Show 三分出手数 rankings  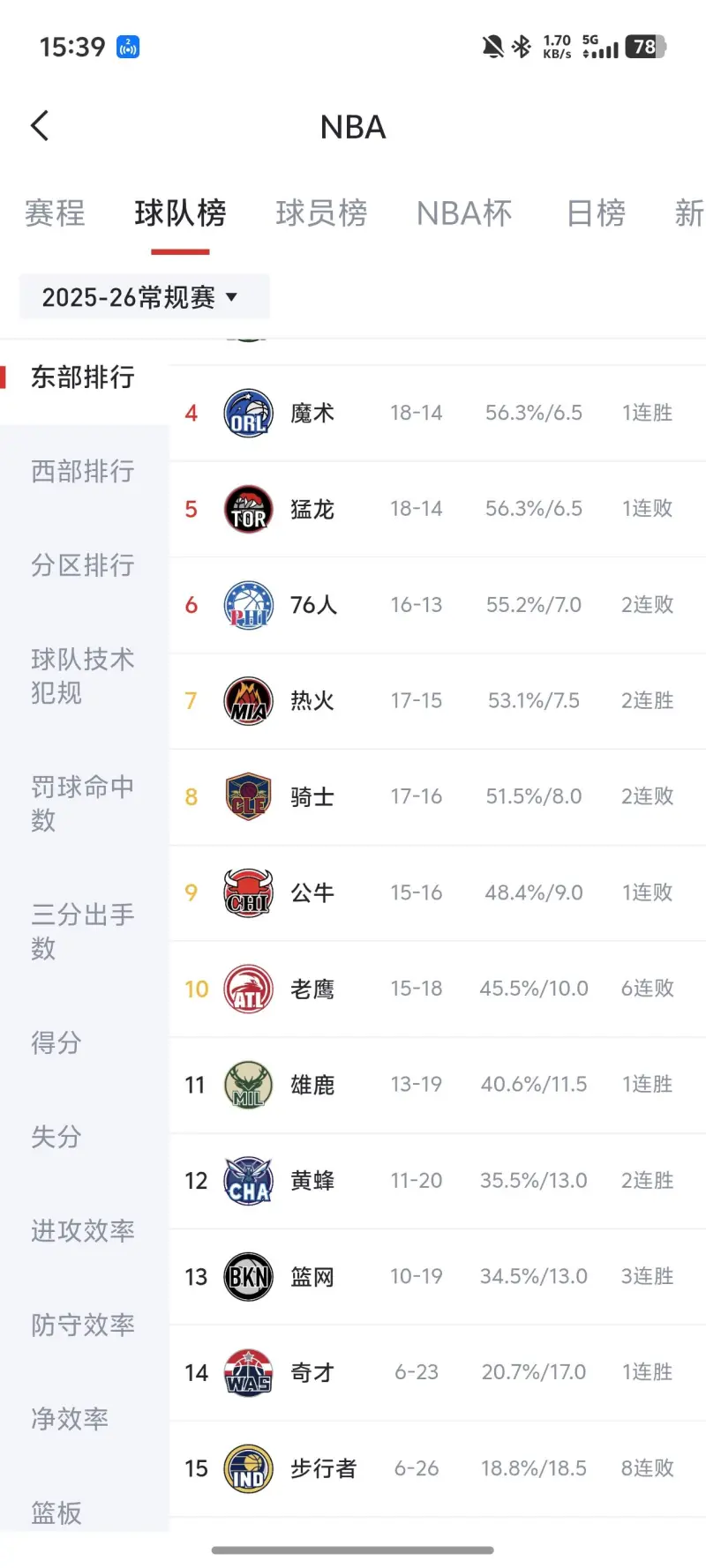pyautogui.click(x=83, y=930)
